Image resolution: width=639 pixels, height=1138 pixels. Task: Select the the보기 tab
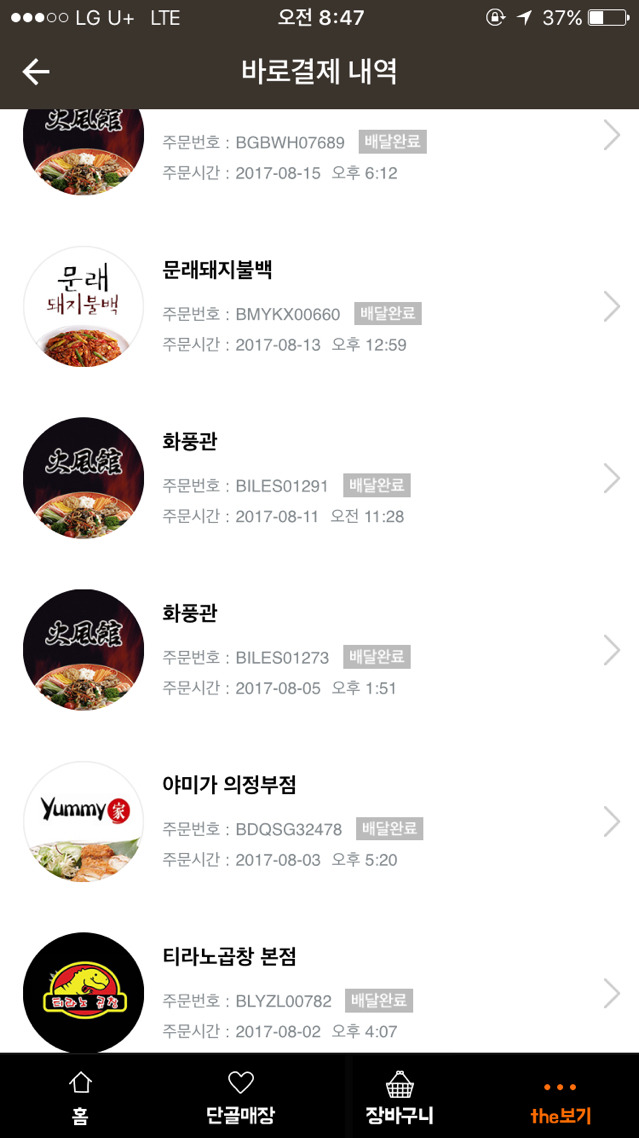[560, 1097]
